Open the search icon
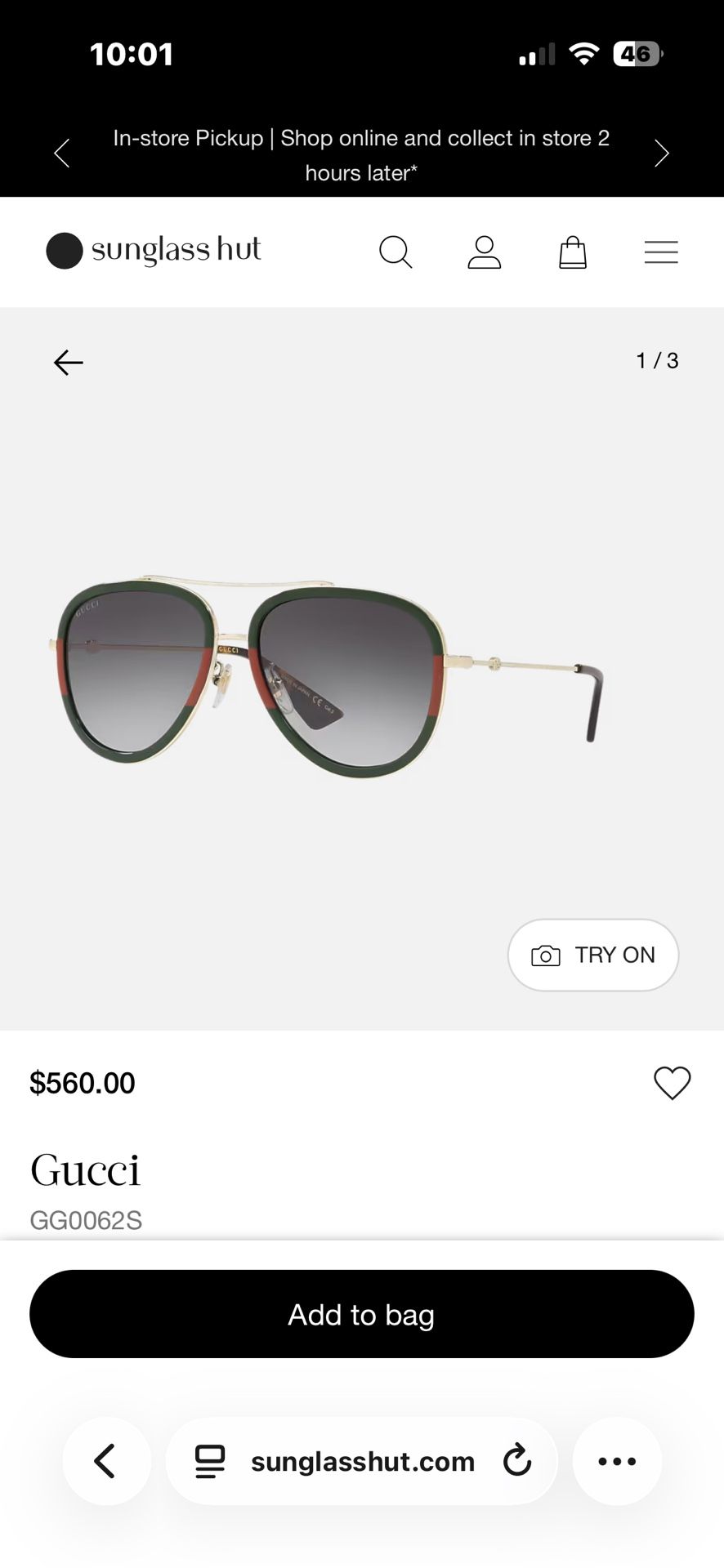Viewport: 724px width, 1568px height. (396, 252)
